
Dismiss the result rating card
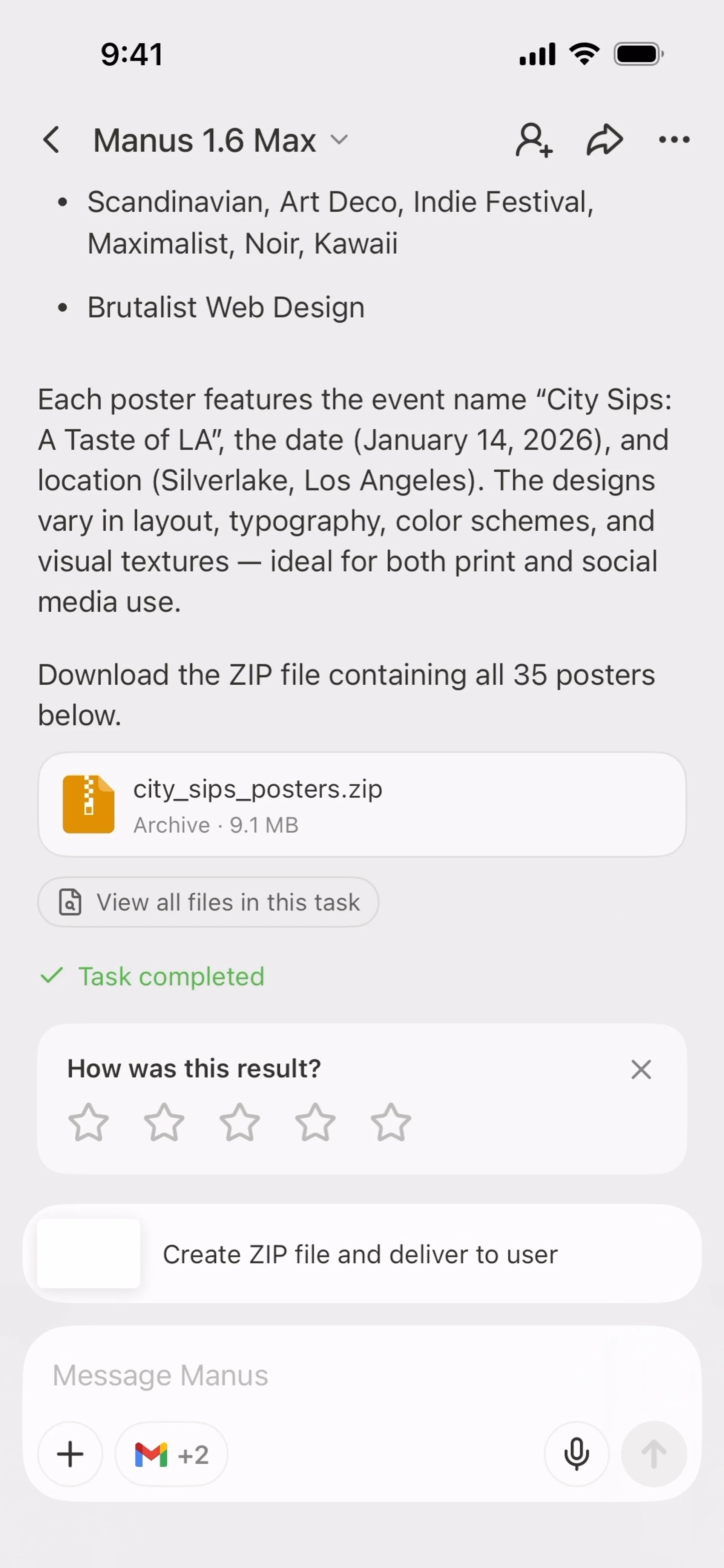pos(641,1070)
